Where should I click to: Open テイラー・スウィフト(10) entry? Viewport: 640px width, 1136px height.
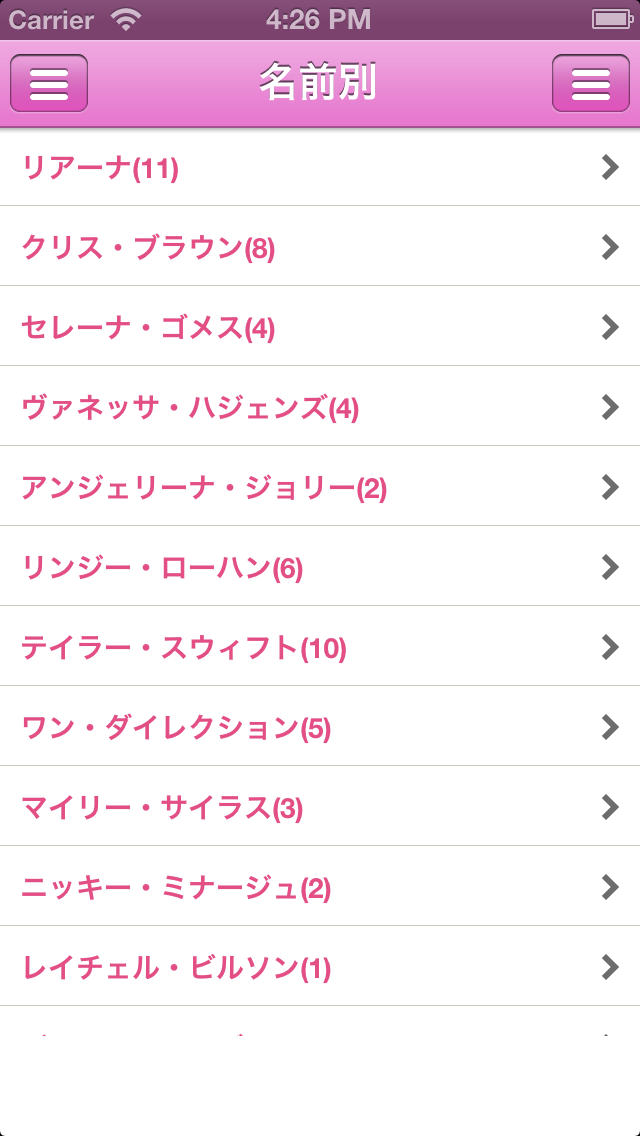point(320,647)
